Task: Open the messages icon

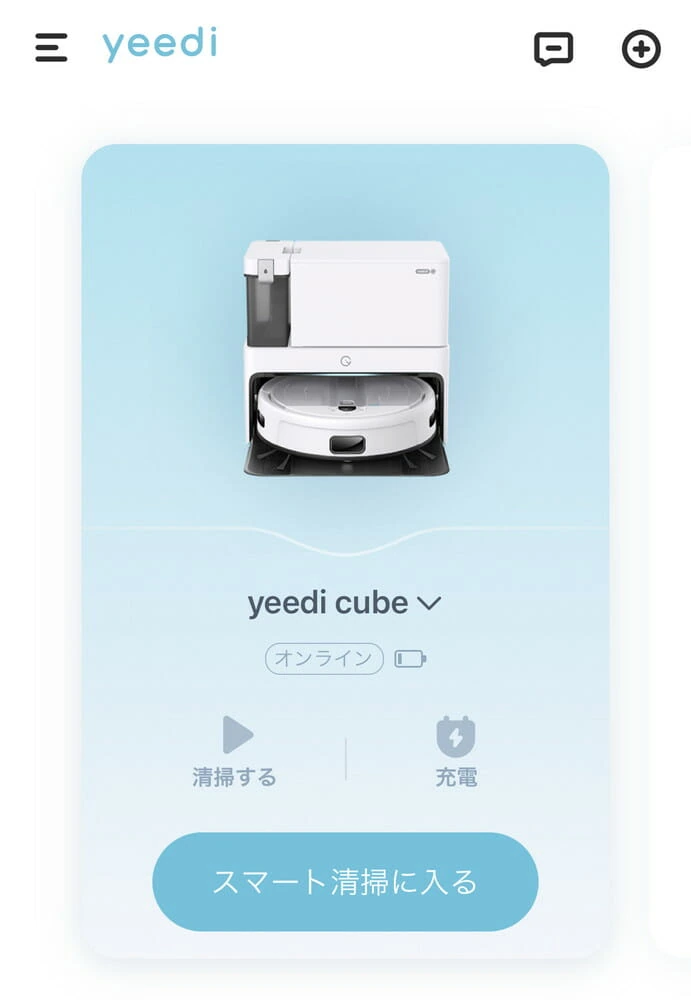Action: click(x=553, y=49)
